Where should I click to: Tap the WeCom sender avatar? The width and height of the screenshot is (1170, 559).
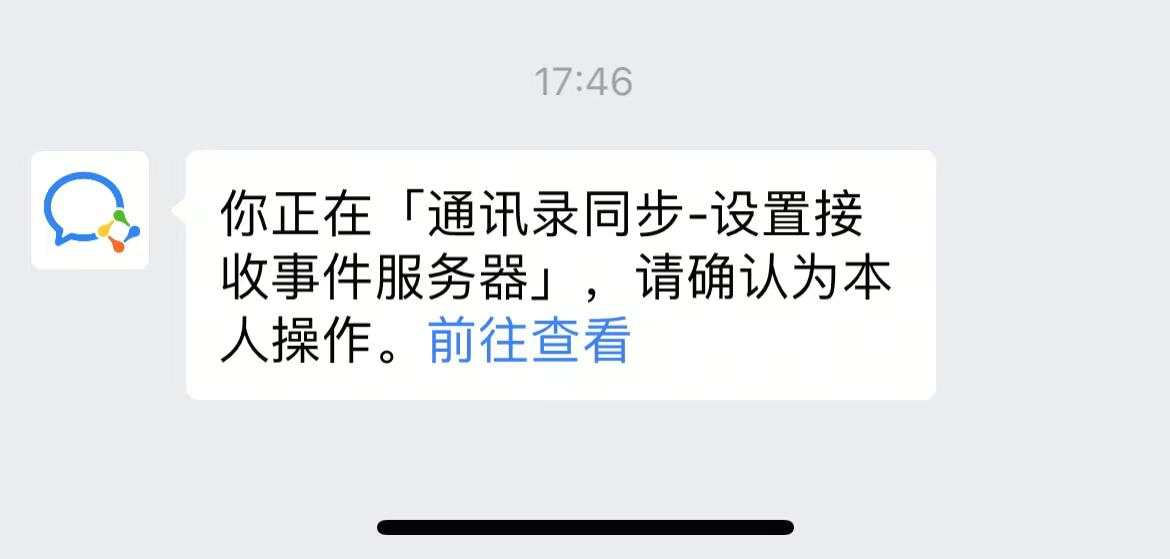pyautogui.click(x=90, y=210)
